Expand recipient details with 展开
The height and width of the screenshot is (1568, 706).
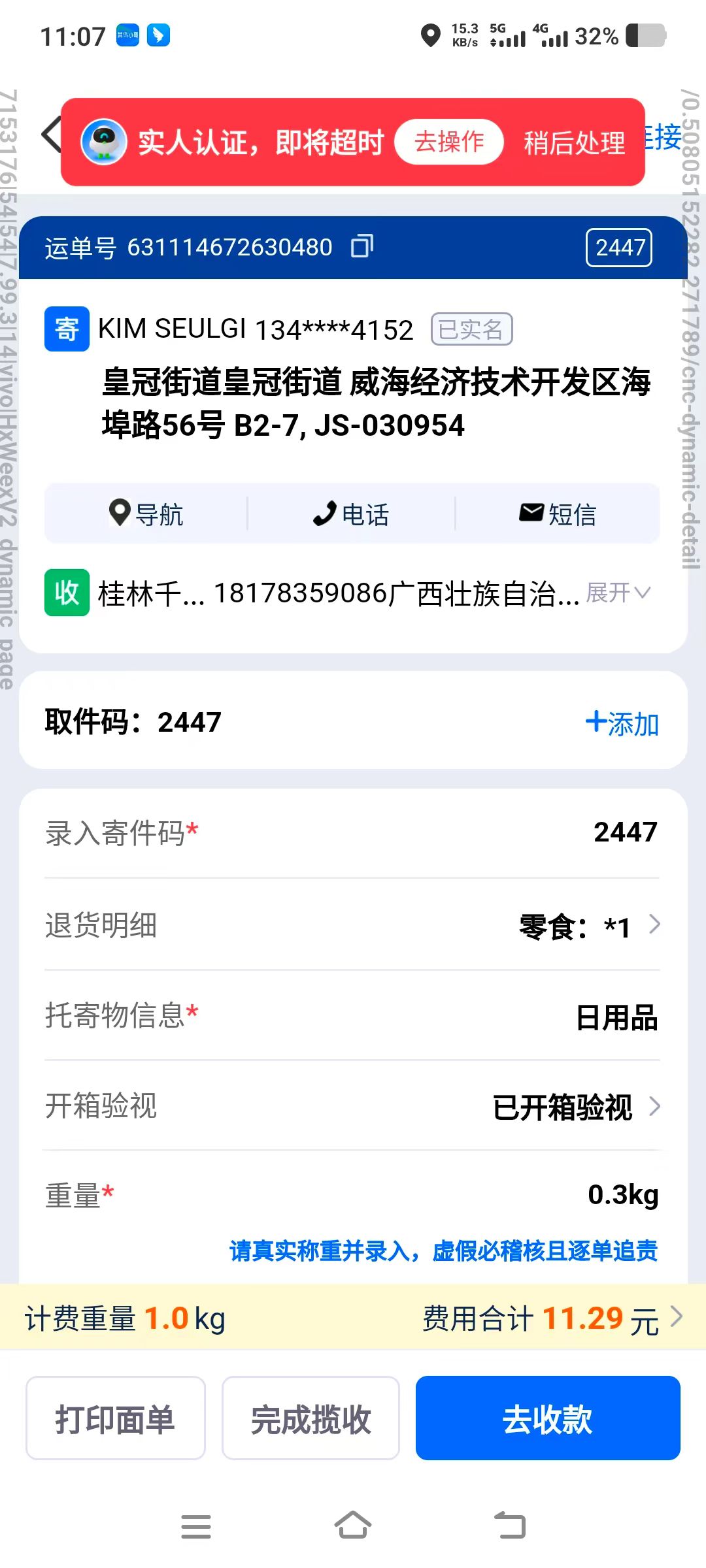[618, 593]
